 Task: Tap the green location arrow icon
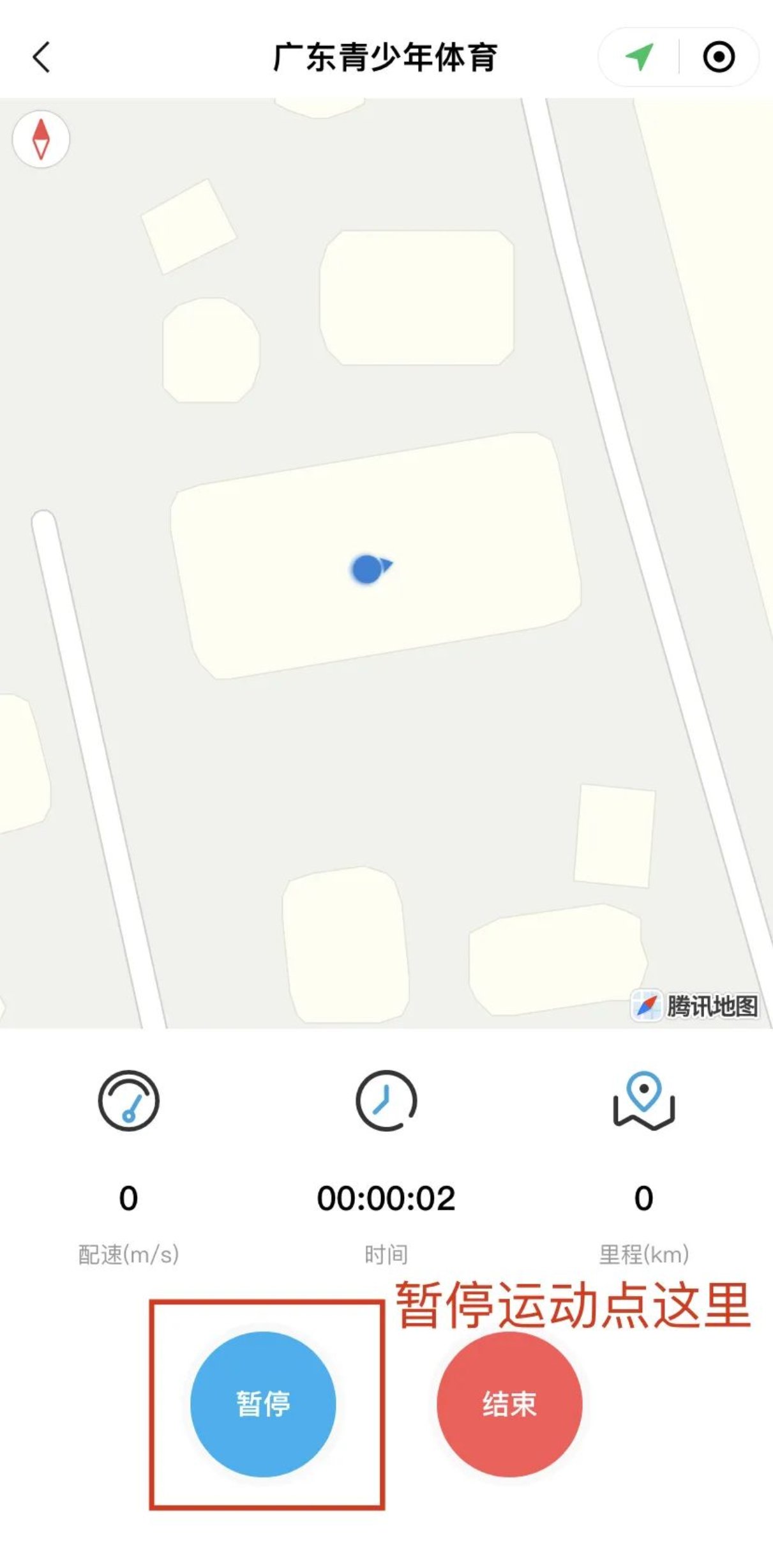pyautogui.click(x=639, y=57)
